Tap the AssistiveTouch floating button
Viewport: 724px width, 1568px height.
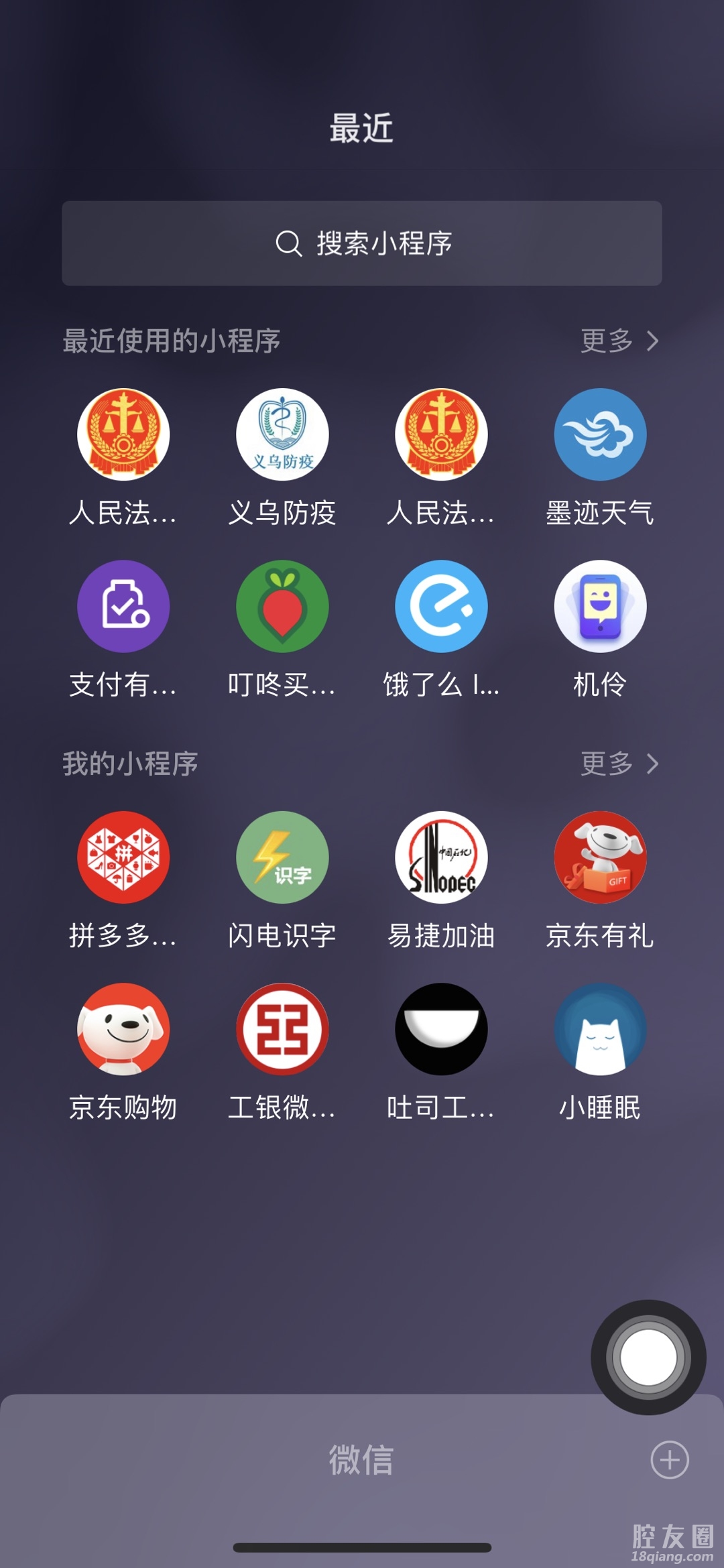click(648, 1358)
